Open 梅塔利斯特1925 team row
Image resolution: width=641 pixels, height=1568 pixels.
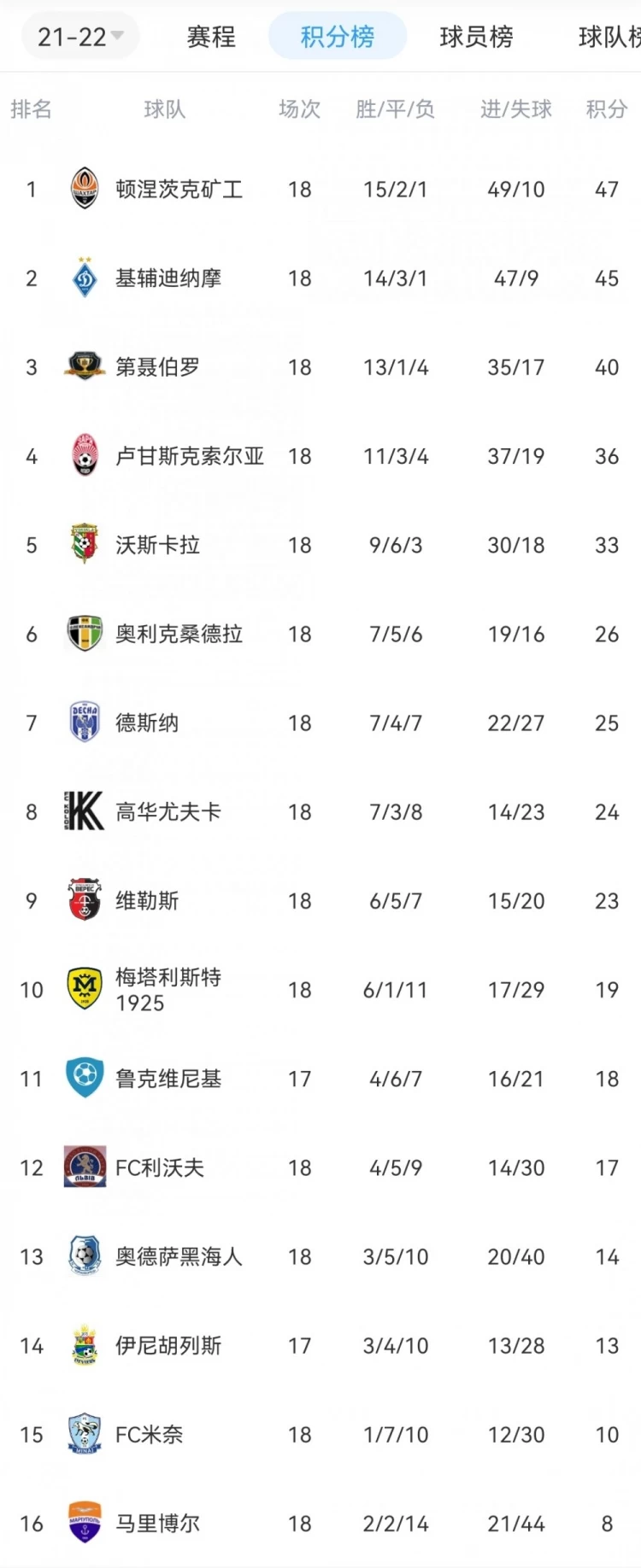point(168,990)
